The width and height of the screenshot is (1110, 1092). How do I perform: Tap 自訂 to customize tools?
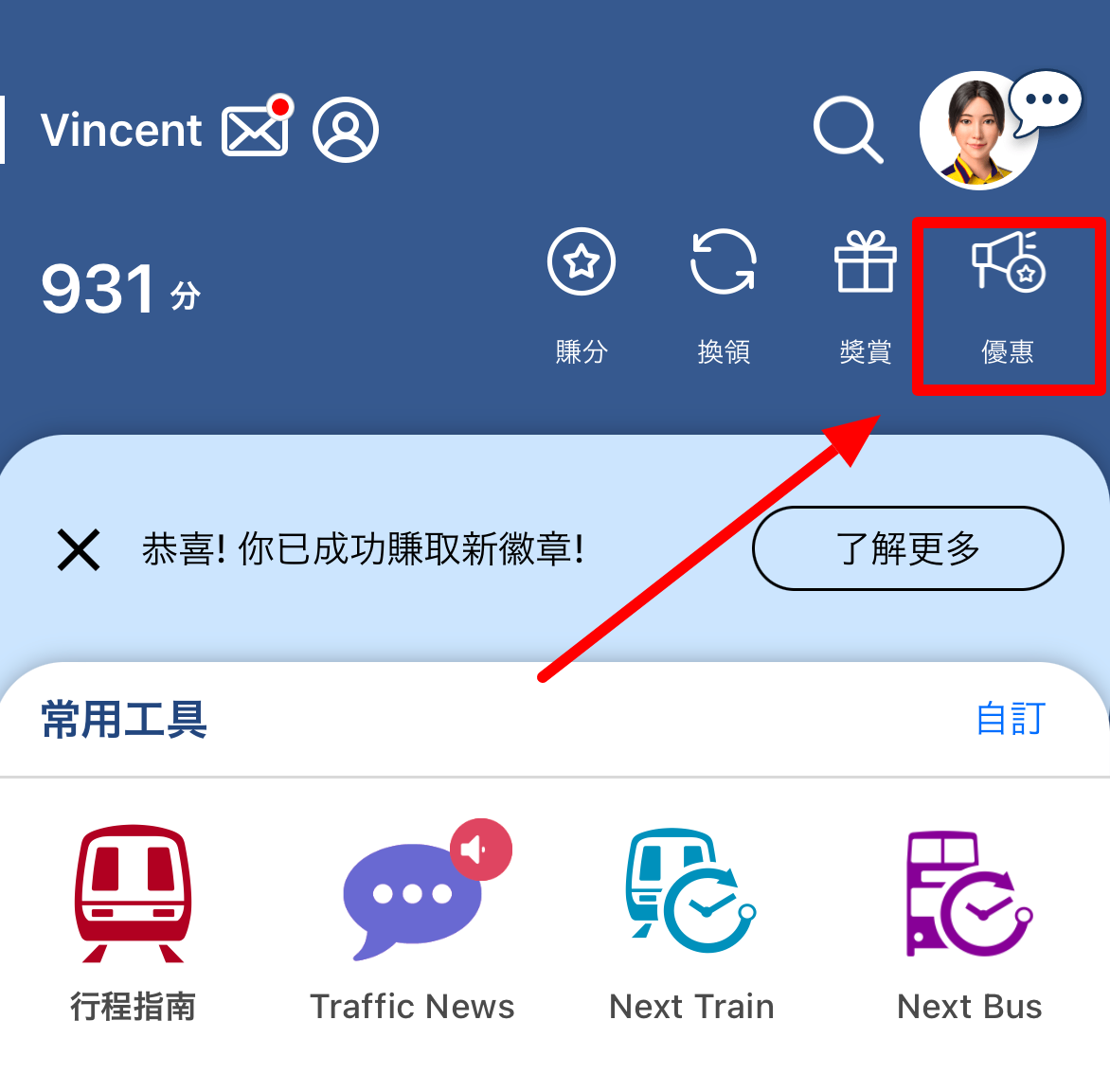[1011, 719]
